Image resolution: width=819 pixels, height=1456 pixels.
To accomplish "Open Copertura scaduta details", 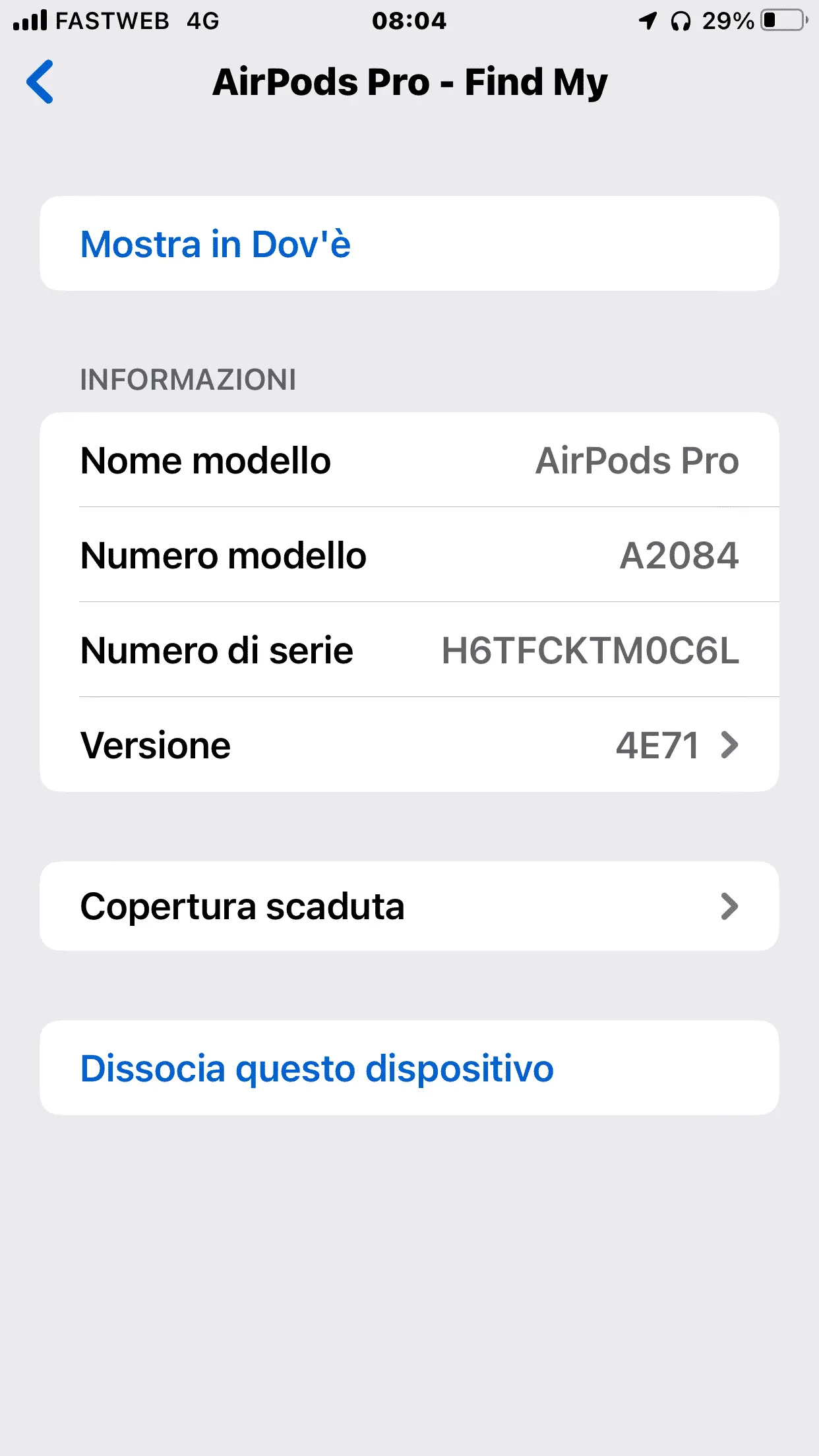I will click(x=409, y=906).
